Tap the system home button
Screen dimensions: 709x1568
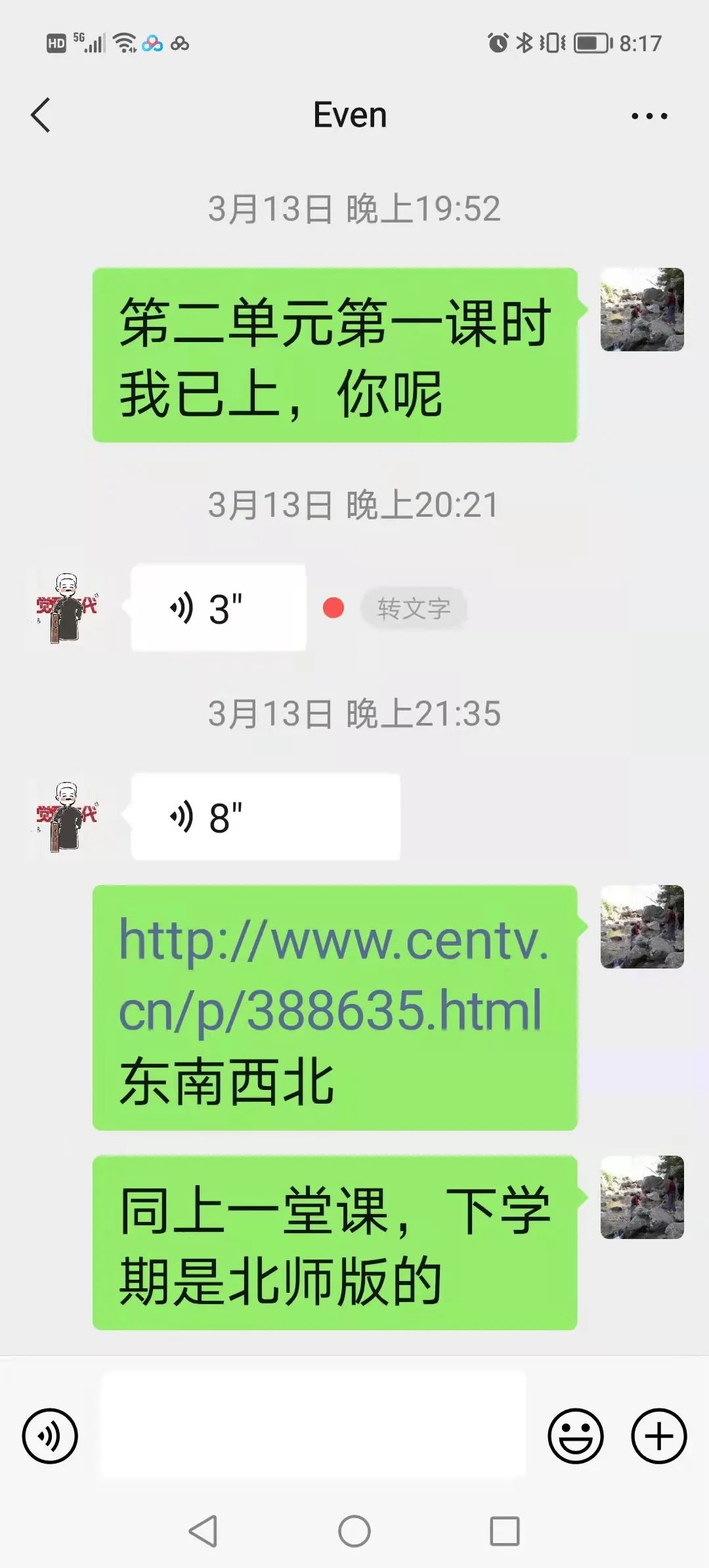[x=354, y=1531]
